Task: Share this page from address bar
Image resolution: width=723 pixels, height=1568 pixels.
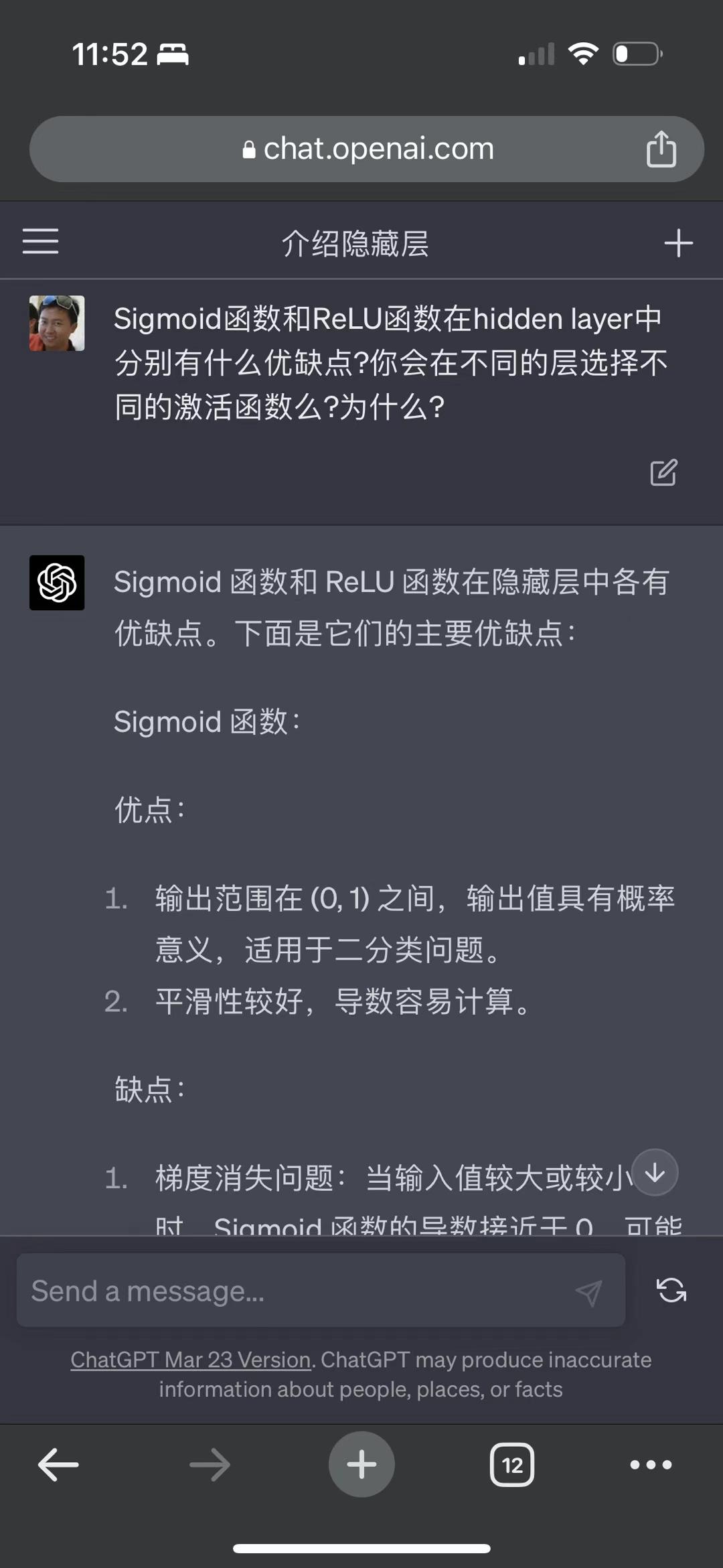Action: click(x=661, y=149)
